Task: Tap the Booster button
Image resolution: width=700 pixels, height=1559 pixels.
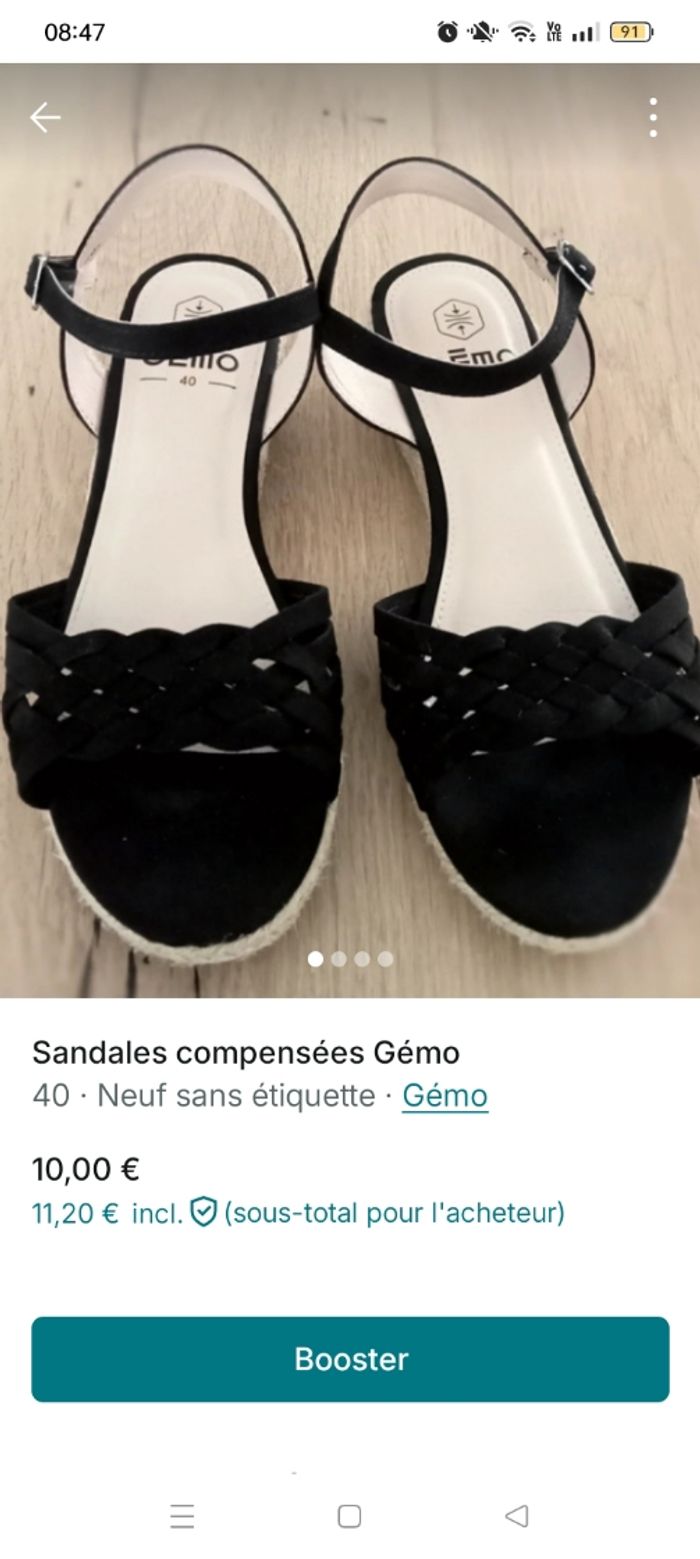Action: pos(350,1358)
